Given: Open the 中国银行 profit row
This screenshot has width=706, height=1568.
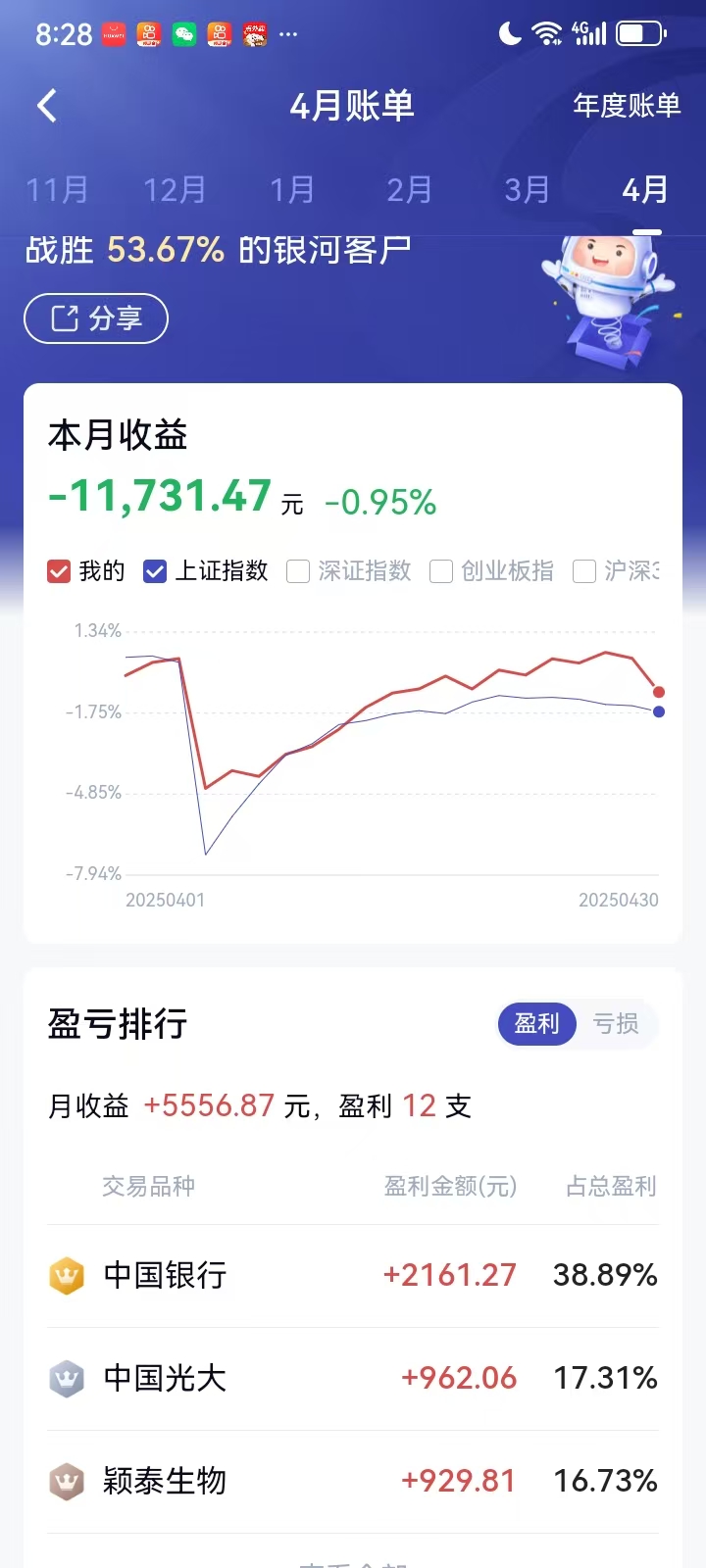Looking at the screenshot, I should click(353, 1275).
